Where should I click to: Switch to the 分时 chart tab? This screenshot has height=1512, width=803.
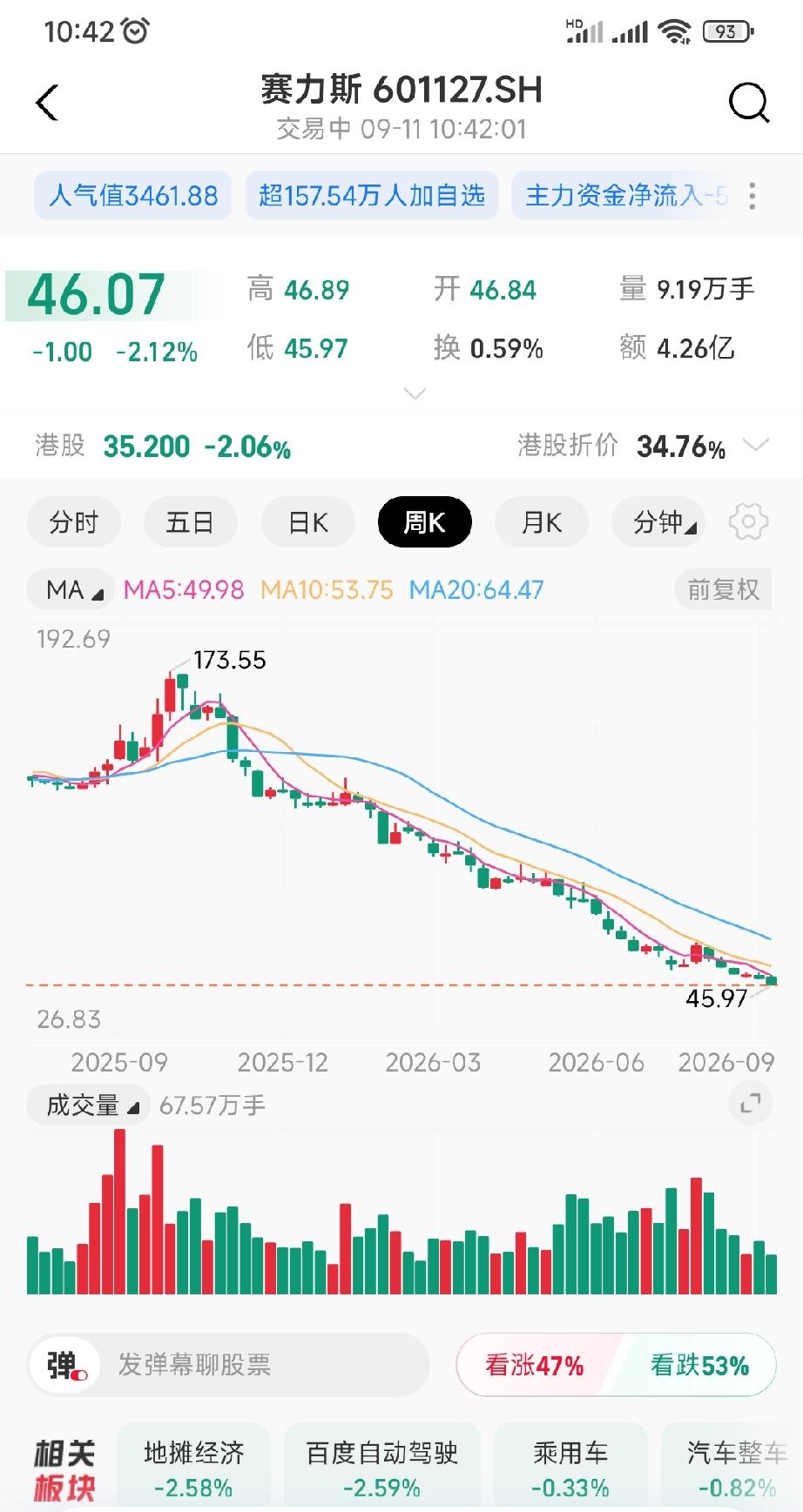point(73,522)
